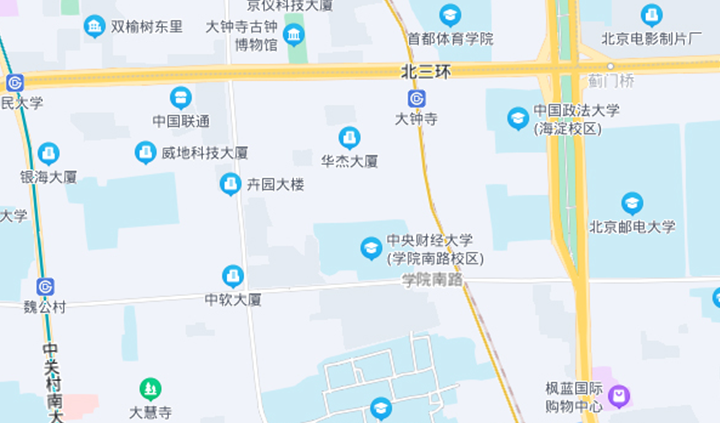The height and width of the screenshot is (423, 720).
Task: Tap the 中国联通 location pin
Action: (x=181, y=97)
